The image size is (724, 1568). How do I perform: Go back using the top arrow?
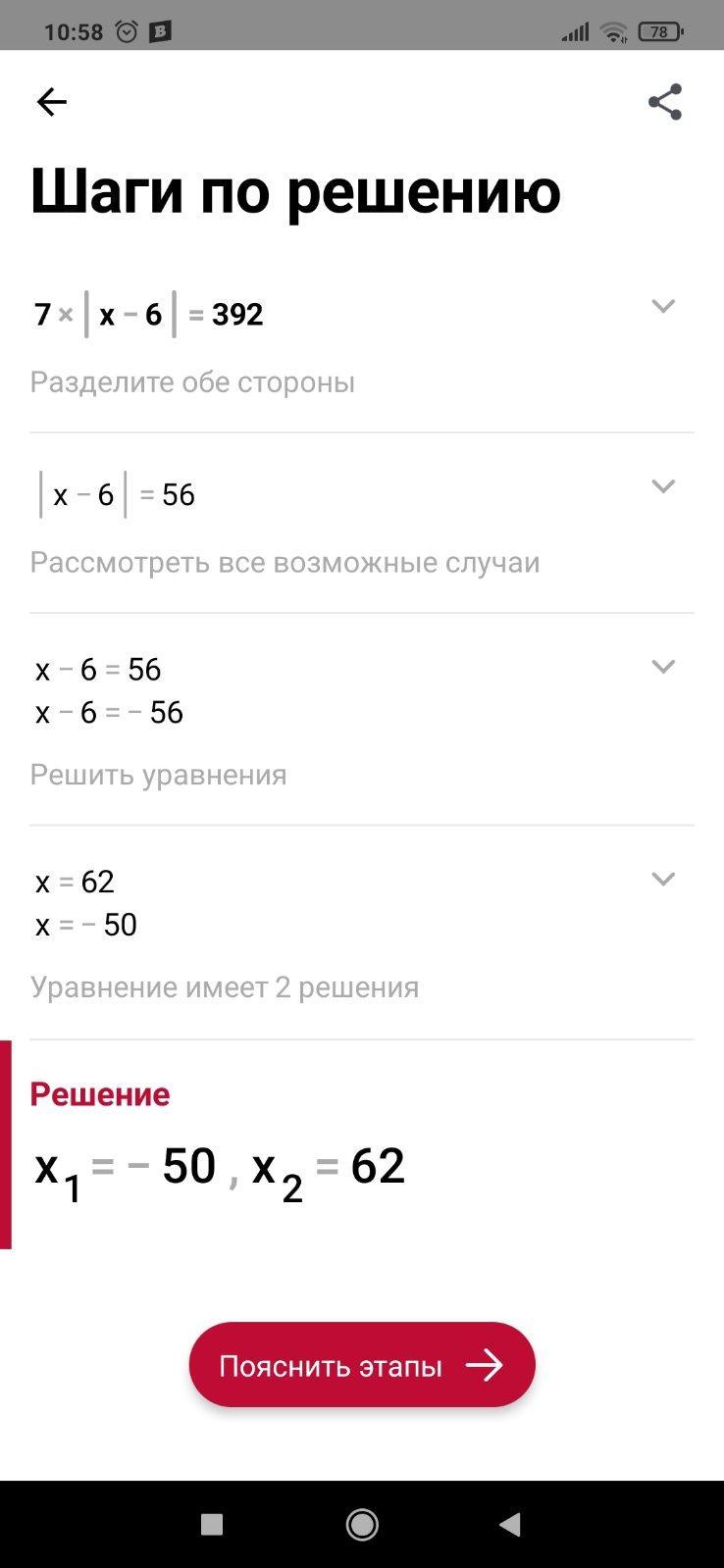(x=51, y=102)
